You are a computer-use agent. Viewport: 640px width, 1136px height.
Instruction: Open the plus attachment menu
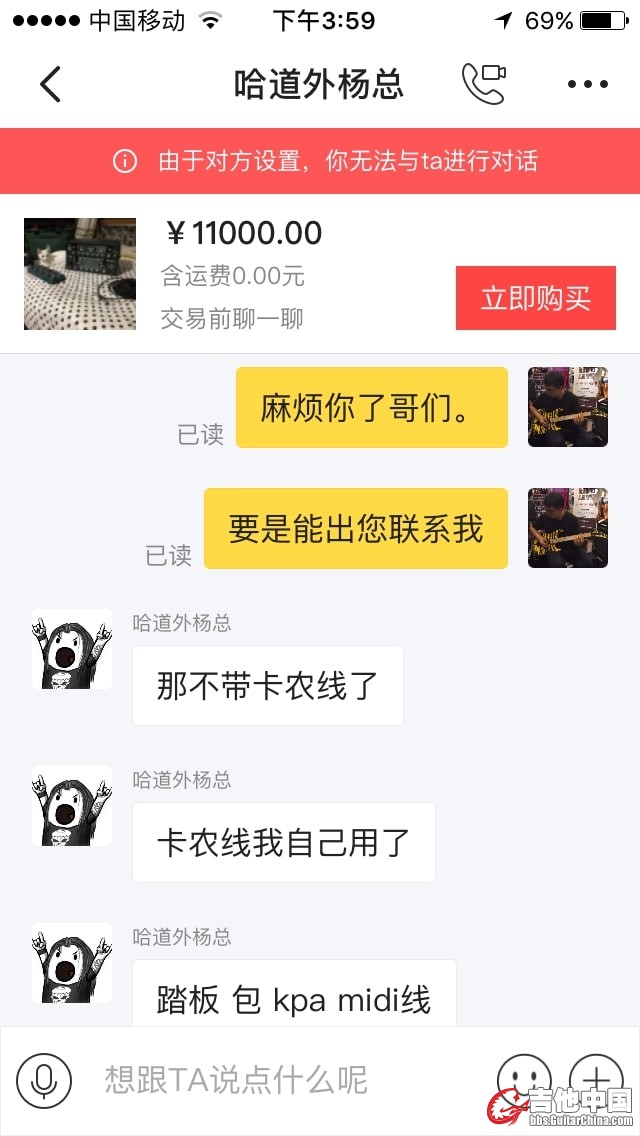click(x=596, y=1078)
